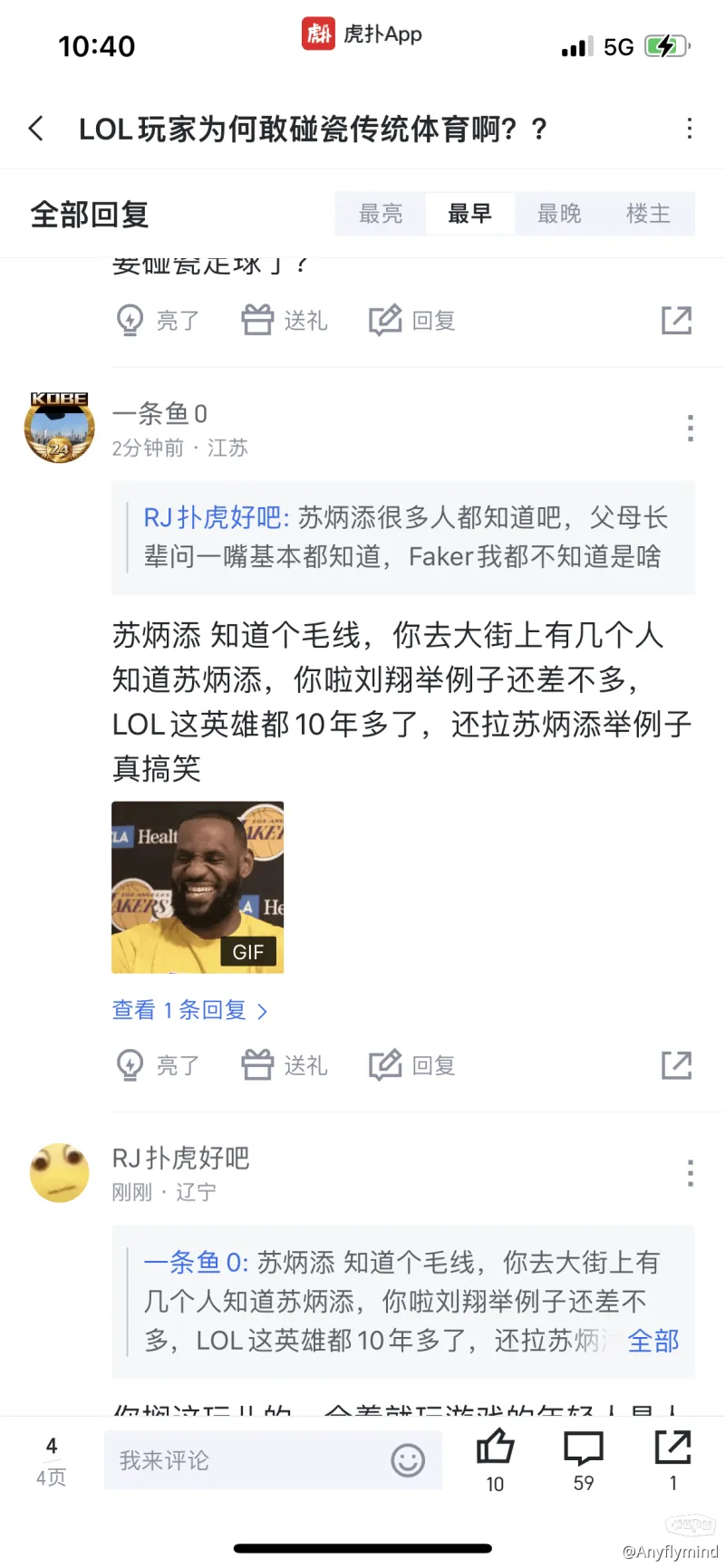Like the post with the thumbs-up
Screen dimensions: 725x1568
click(495, 1458)
